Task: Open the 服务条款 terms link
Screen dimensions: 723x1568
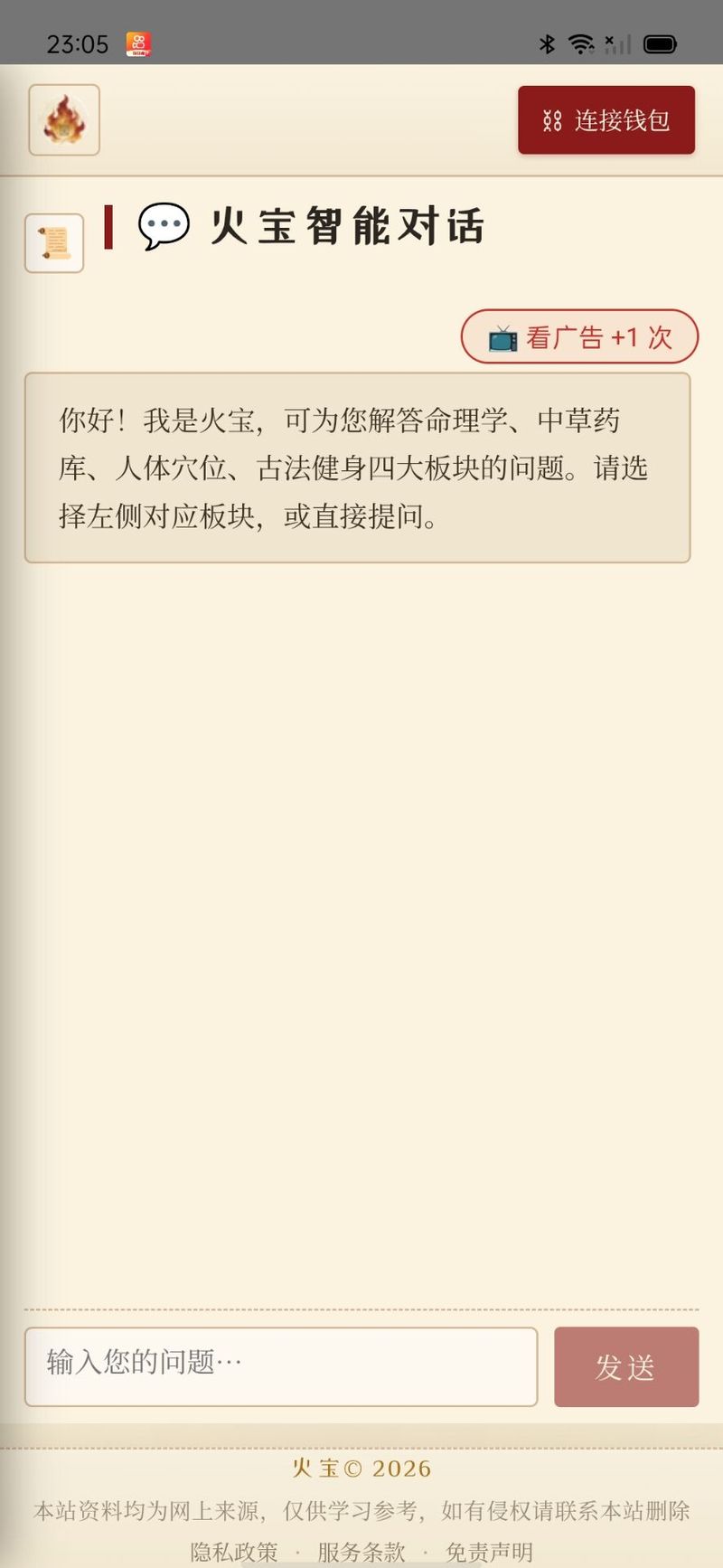Action: tap(361, 1552)
